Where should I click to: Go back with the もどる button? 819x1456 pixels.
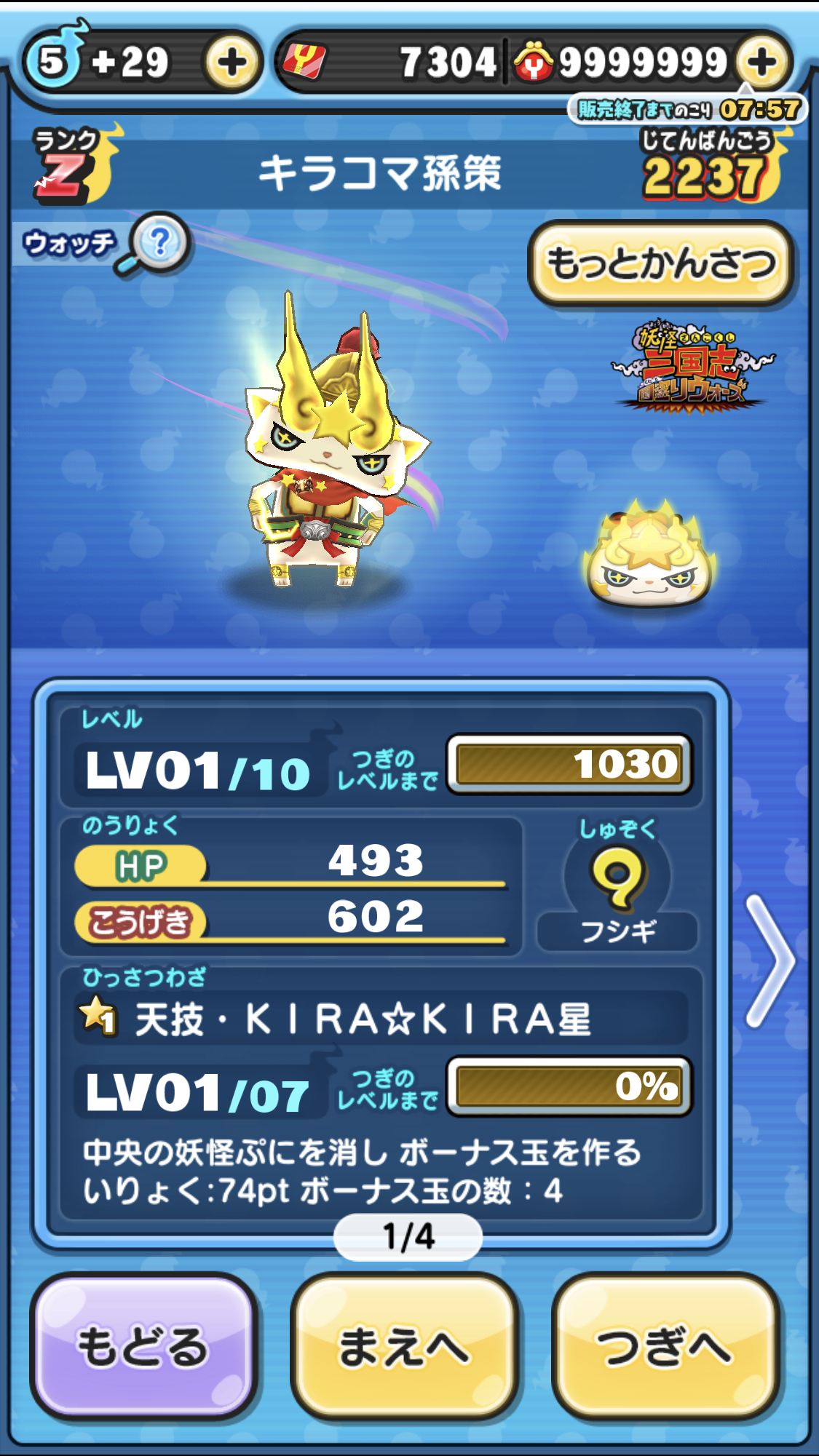coord(143,1346)
